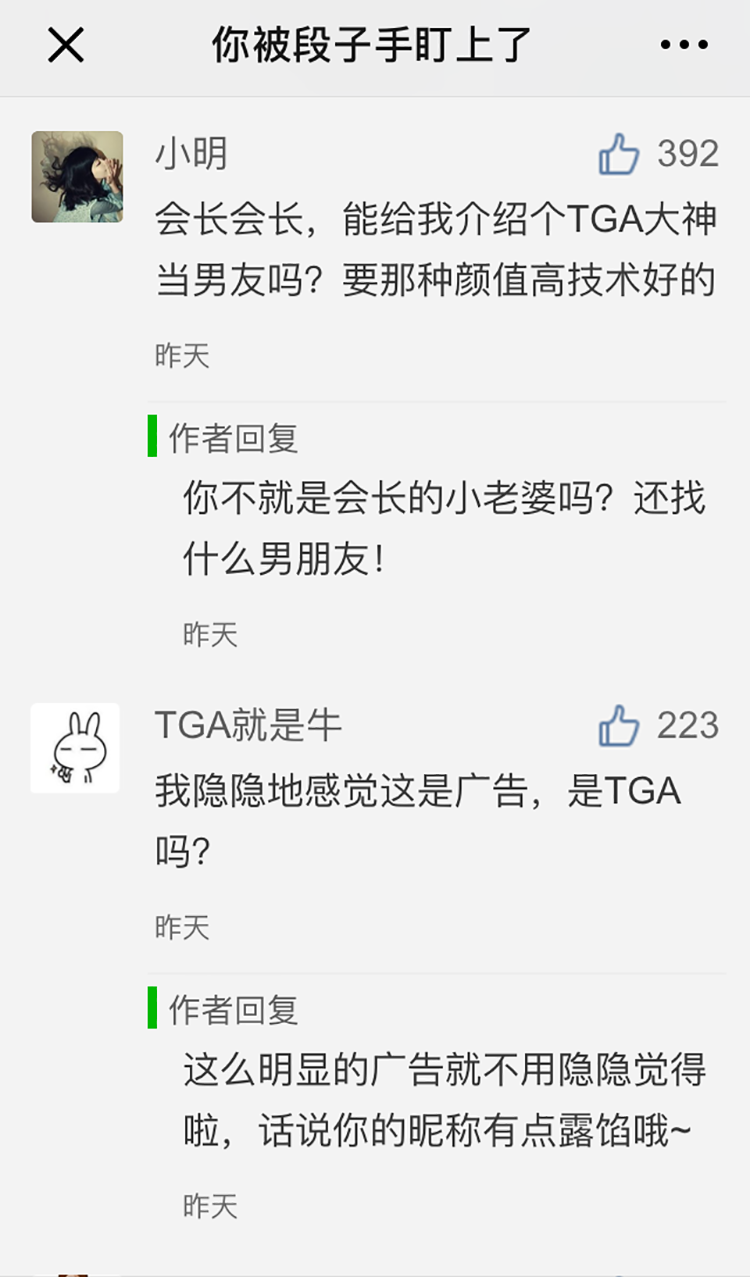
Task: Like the comment by TGA就是牛
Action: 619,726
